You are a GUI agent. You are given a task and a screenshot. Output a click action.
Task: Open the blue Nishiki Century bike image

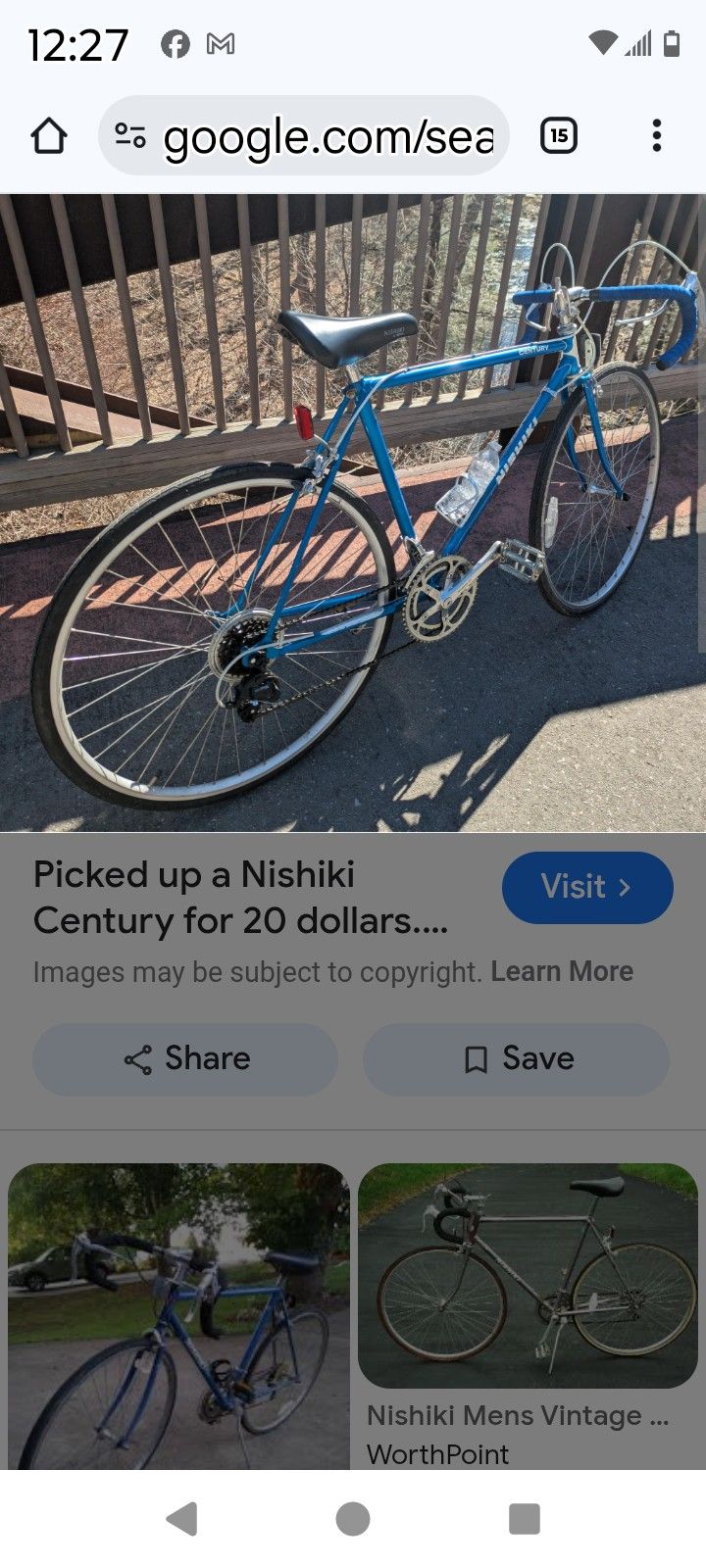(353, 512)
